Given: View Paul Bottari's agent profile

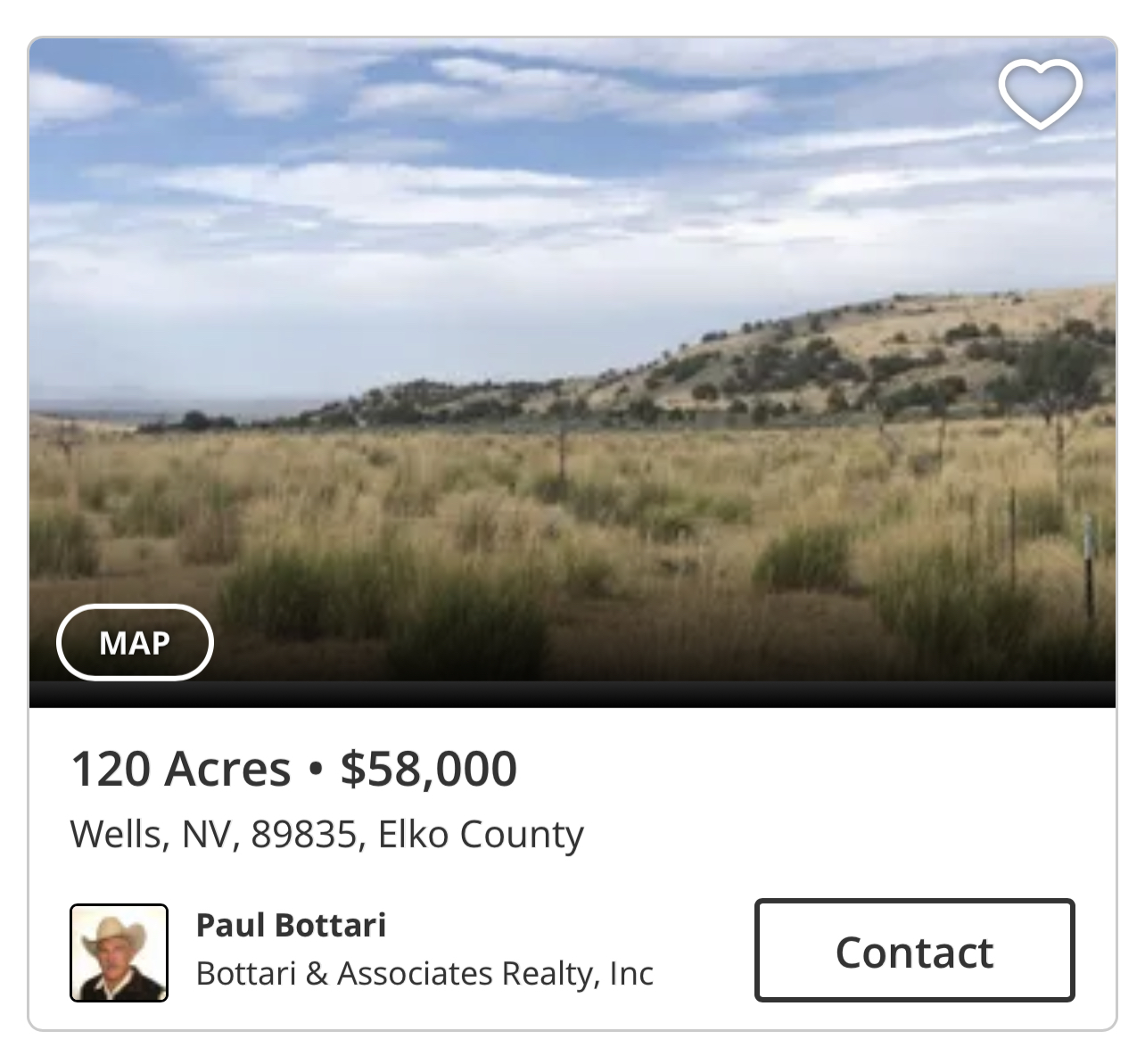Looking at the screenshot, I should click(x=291, y=926).
